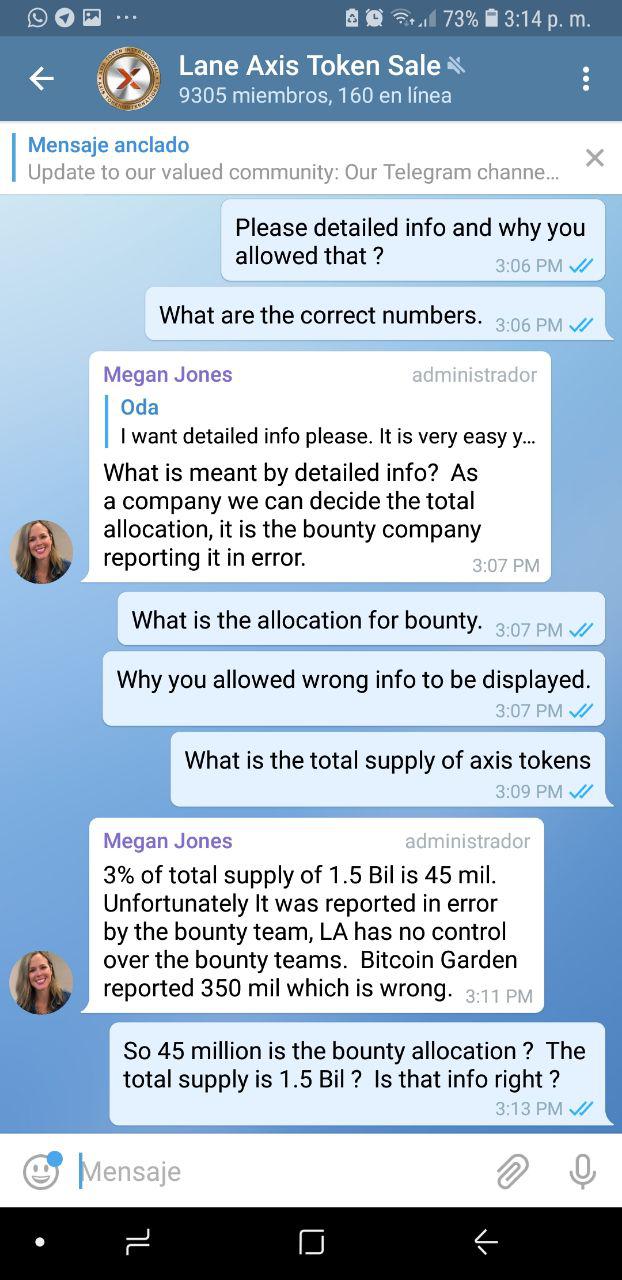Screen dimensions: 622x1280
Task: Open the emoji picker
Action: (41, 1171)
